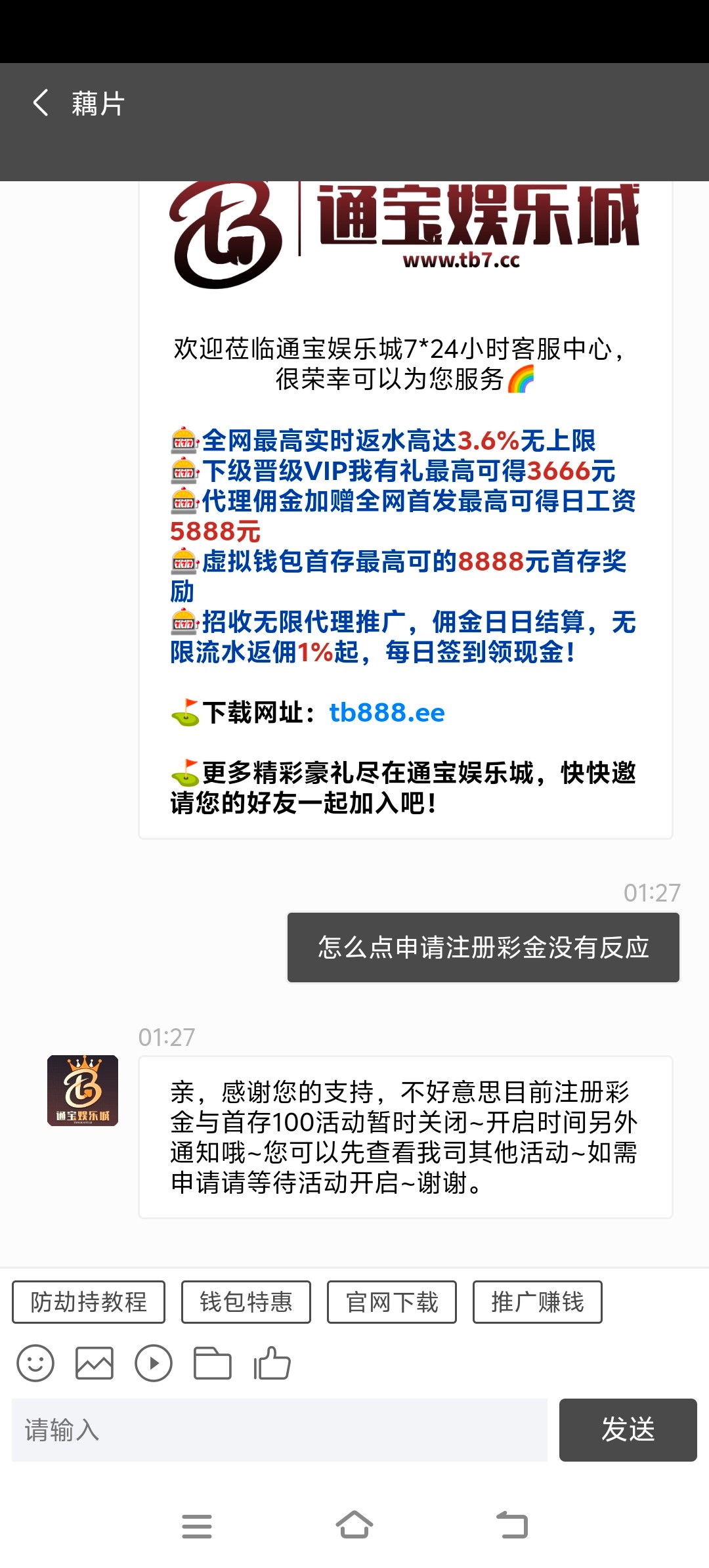Tap the 防劫持教程 quick button
709x1568 pixels.
[89, 1302]
